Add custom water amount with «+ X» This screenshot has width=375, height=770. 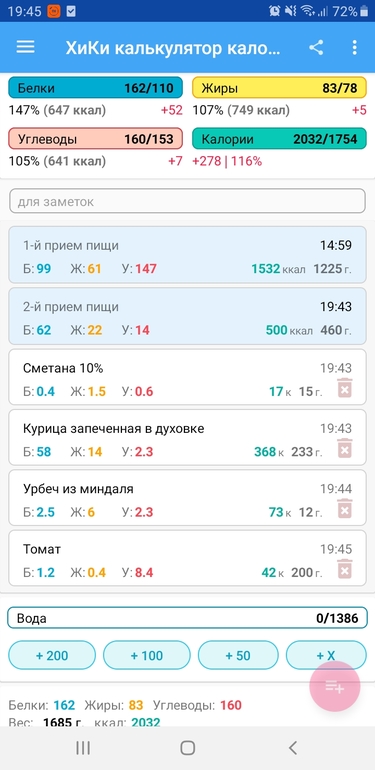[326, 655]
